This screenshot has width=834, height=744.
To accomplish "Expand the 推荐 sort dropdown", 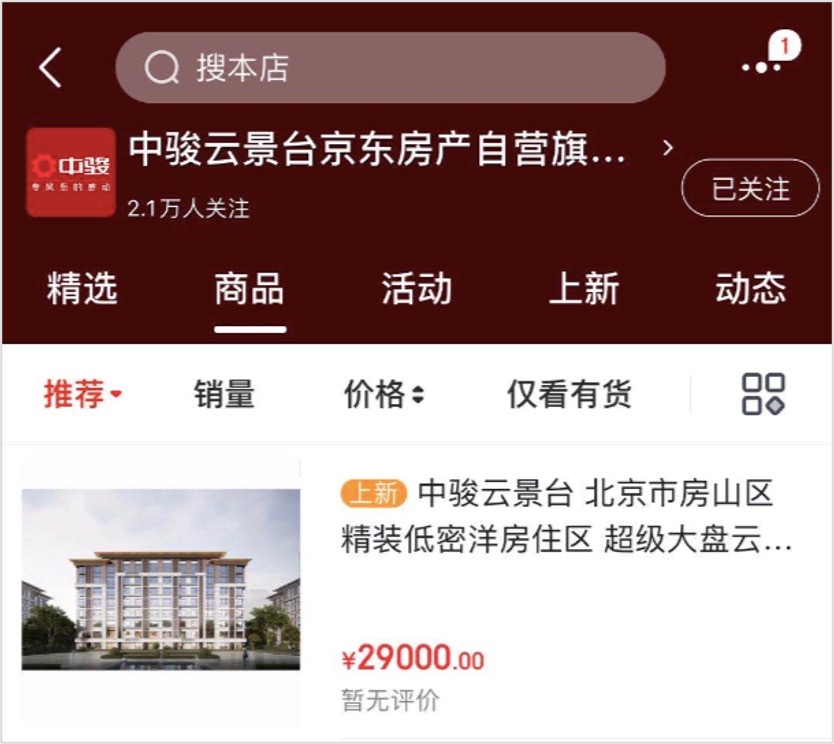I will click(82, 394).
